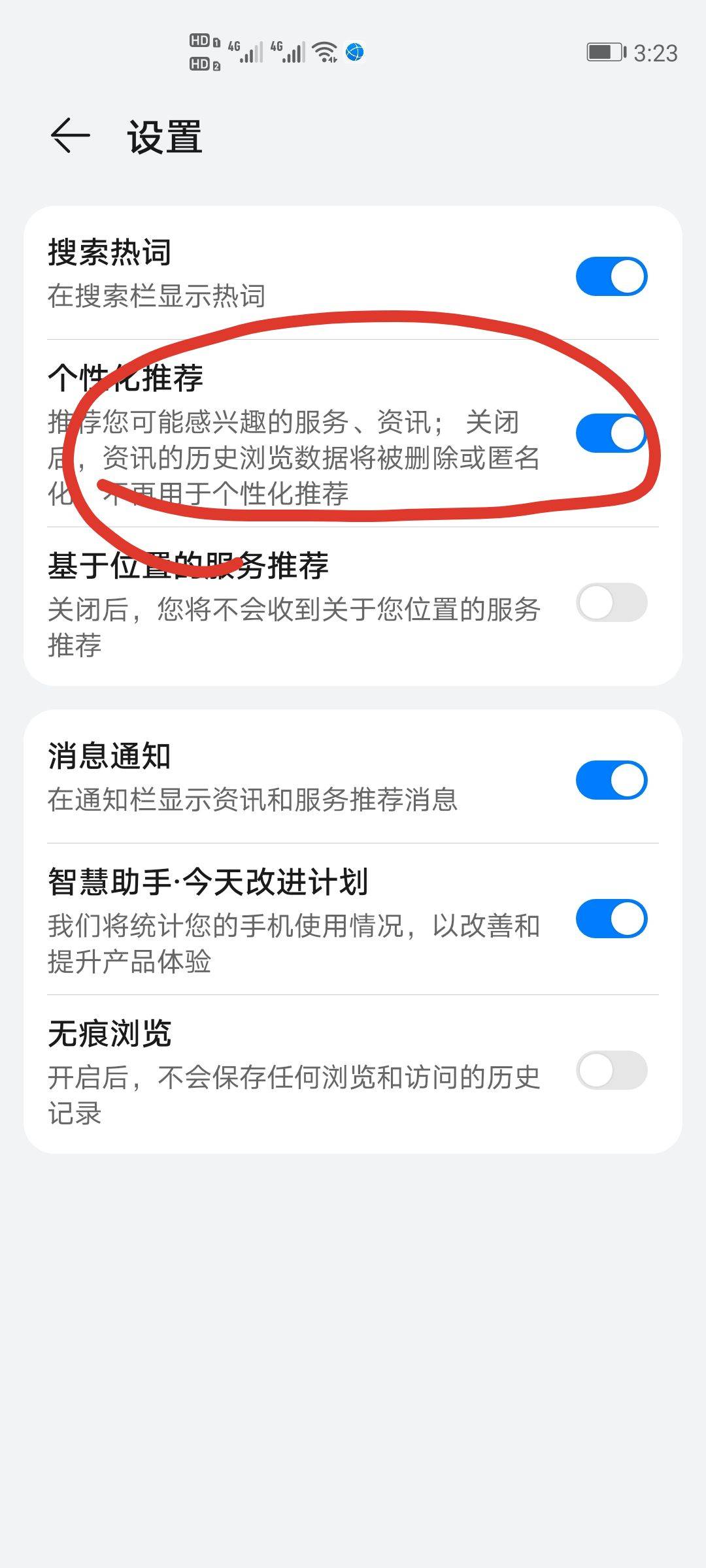
Task: Toggle off 智慧助手·今天改进计划
Action: [x=611, y=919]
